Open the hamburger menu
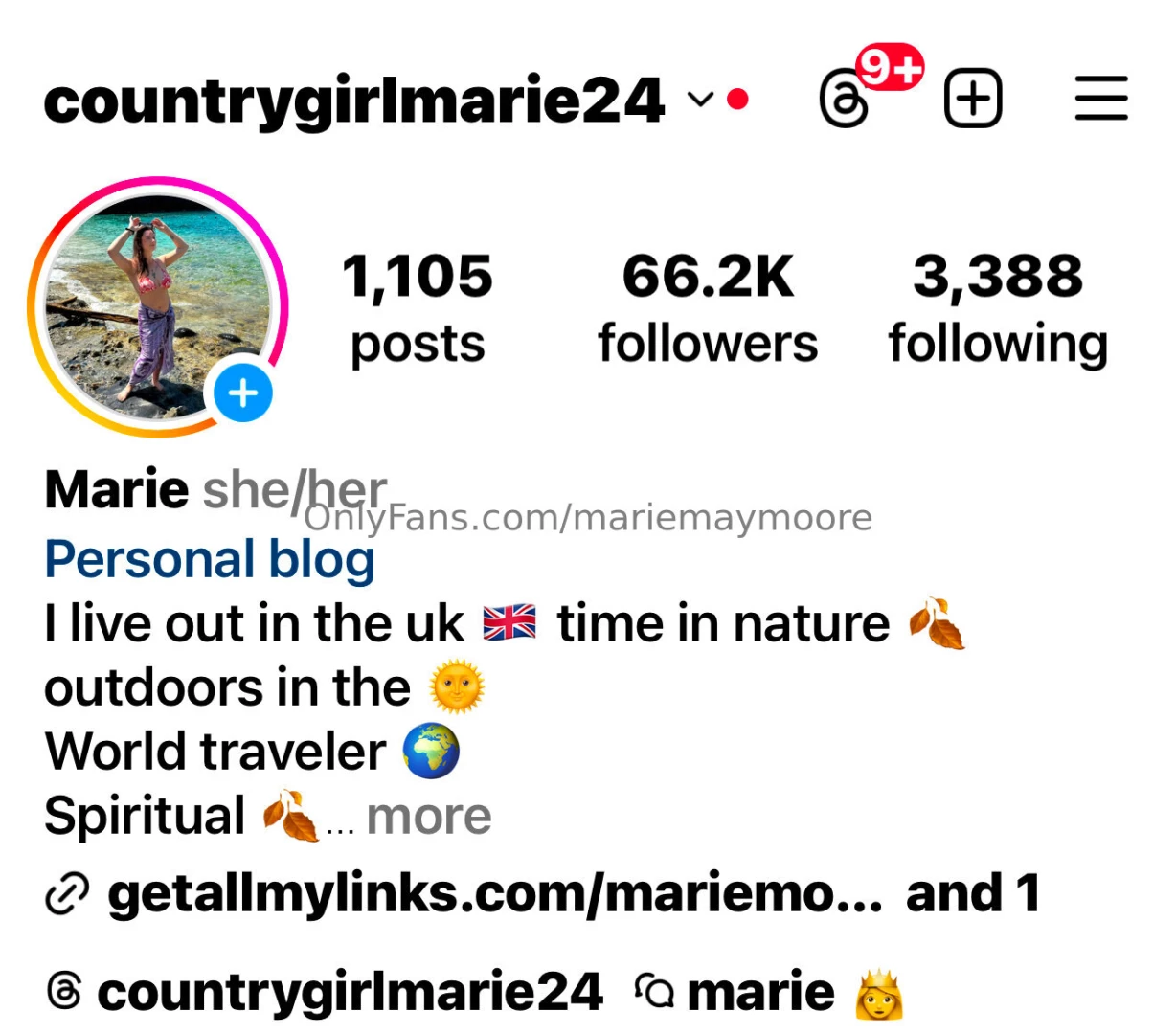 (x=1101, y=99)
